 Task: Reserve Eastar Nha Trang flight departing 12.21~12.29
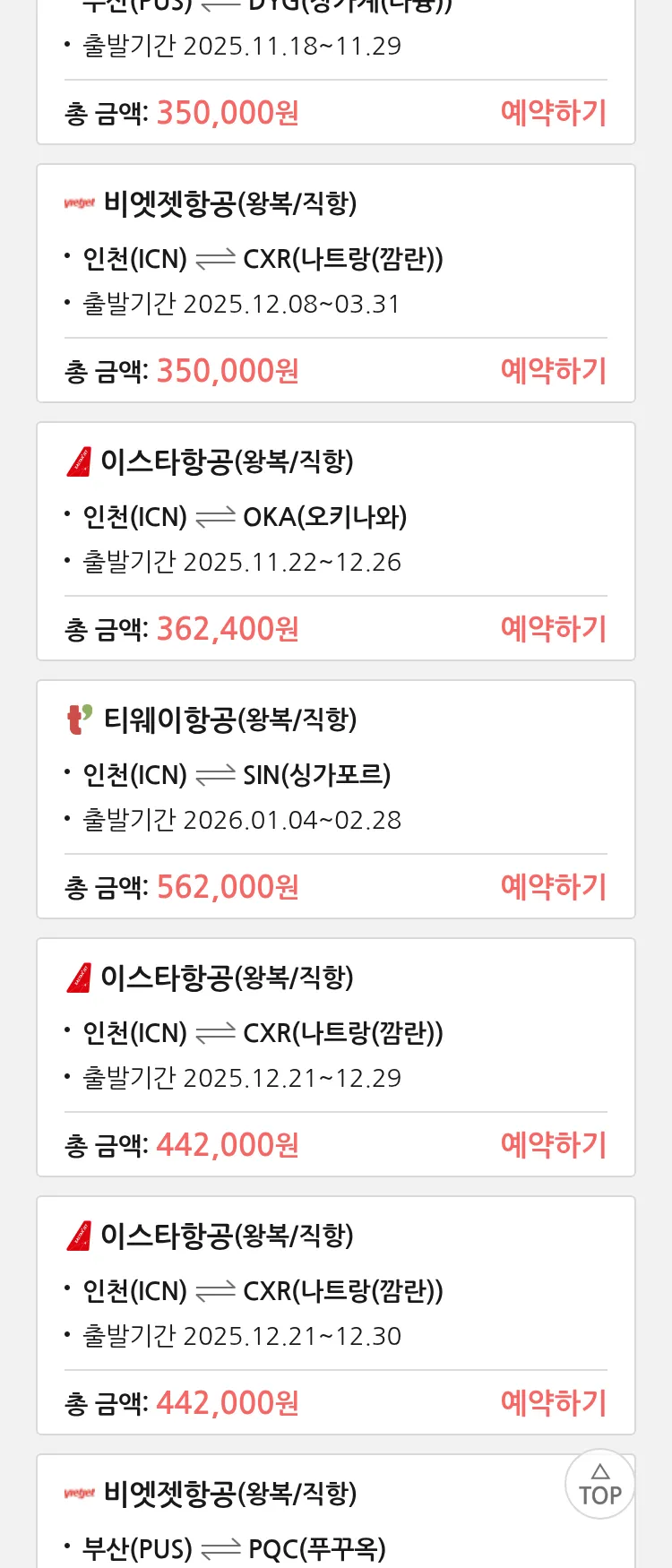point(553,1145)
